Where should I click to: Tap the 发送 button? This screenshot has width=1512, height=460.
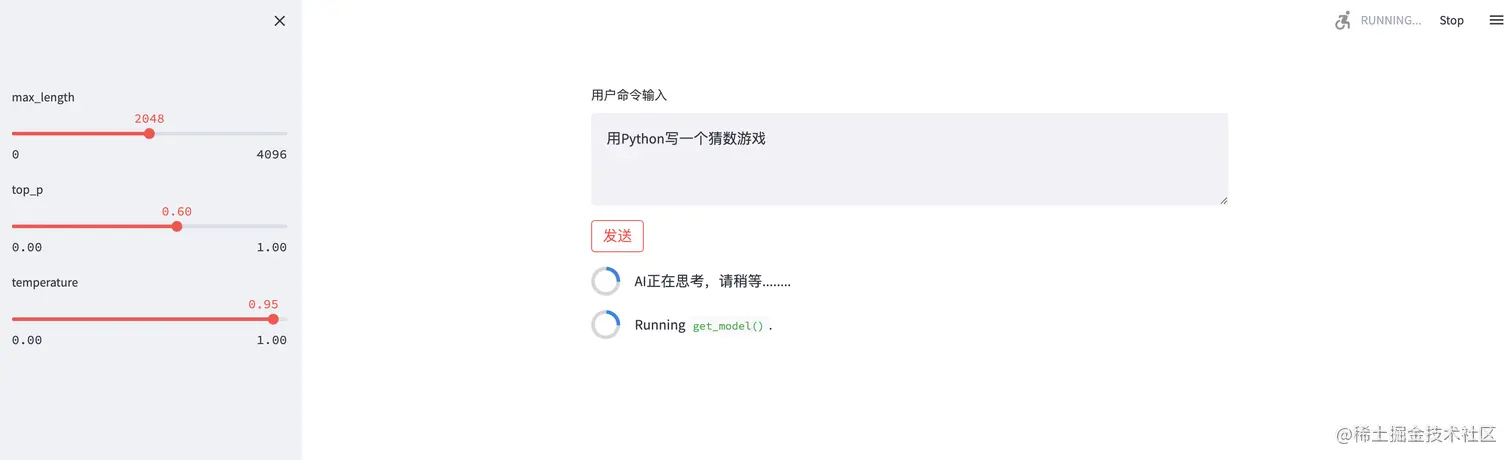[x=617, y=236]
